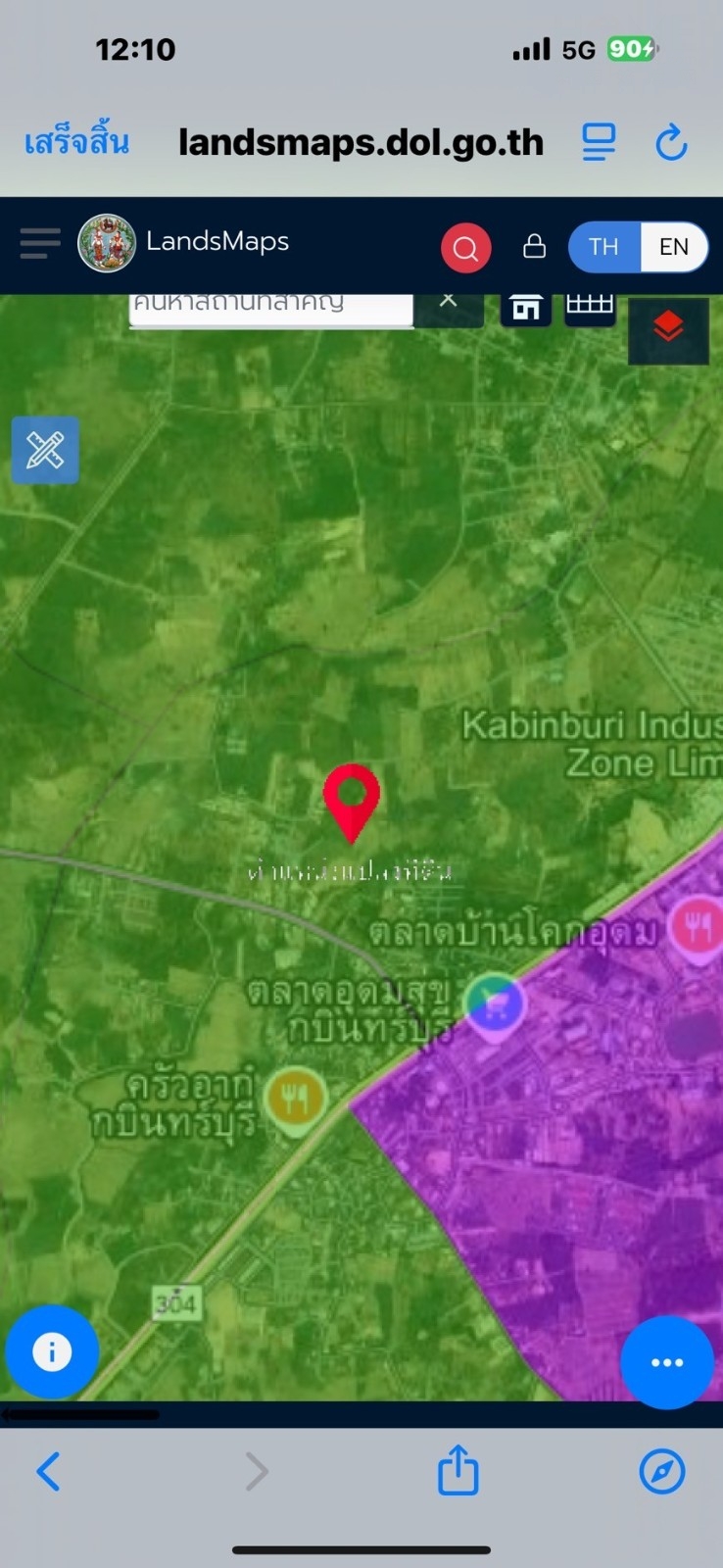Open the LandsMaps hamburger menu
The width and height of the screenshot is (723, 1568).
[x=40, y=243]
